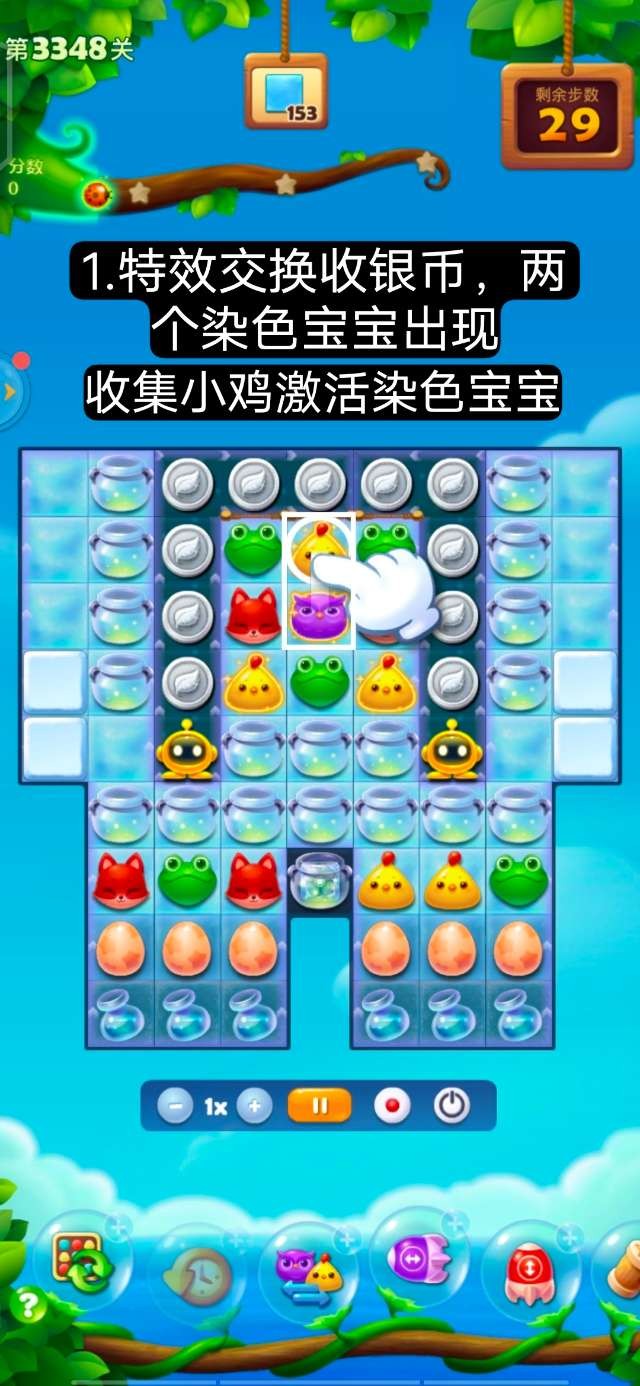Open the green question mark help
The image size is (640, 1386).
[x=29, y=1305]
